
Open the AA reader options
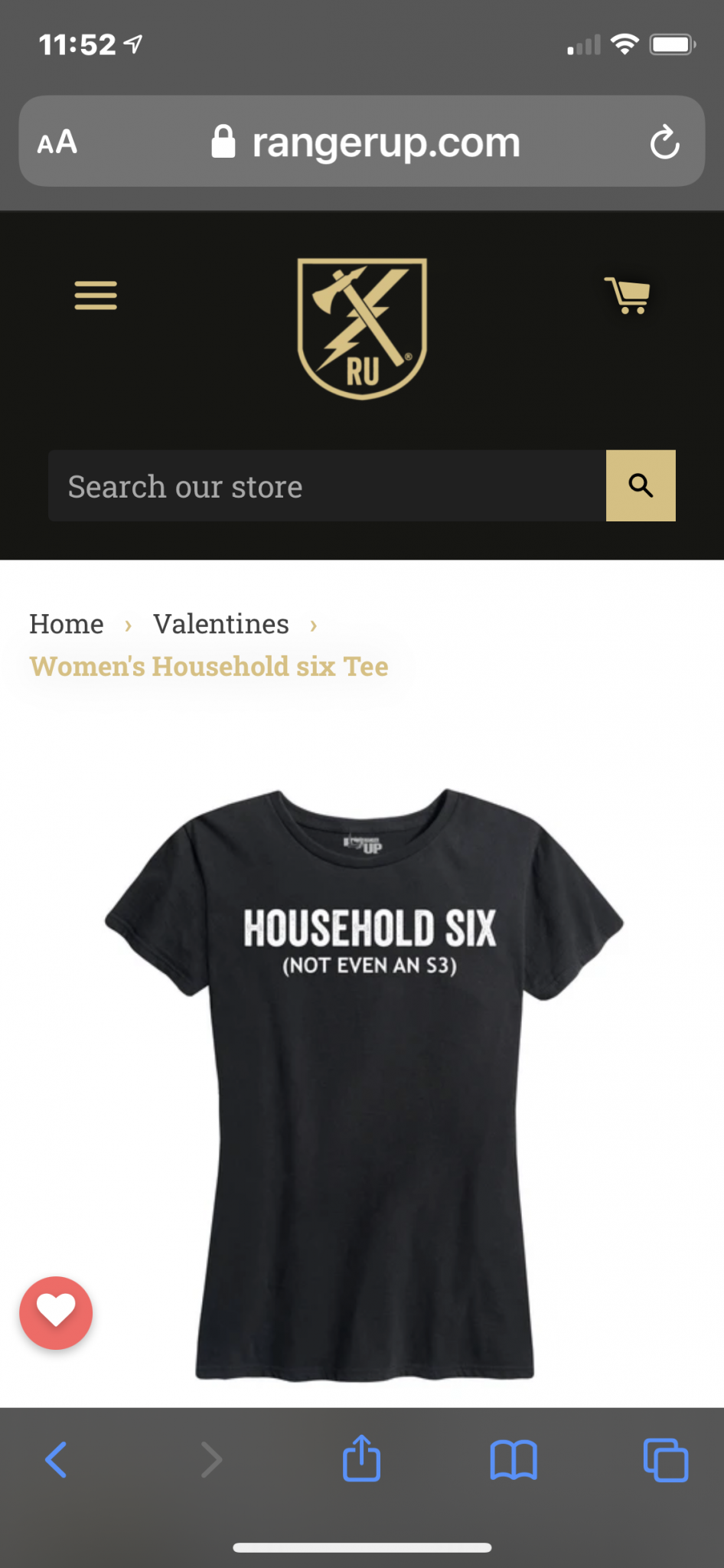click(x=57, y=142)
